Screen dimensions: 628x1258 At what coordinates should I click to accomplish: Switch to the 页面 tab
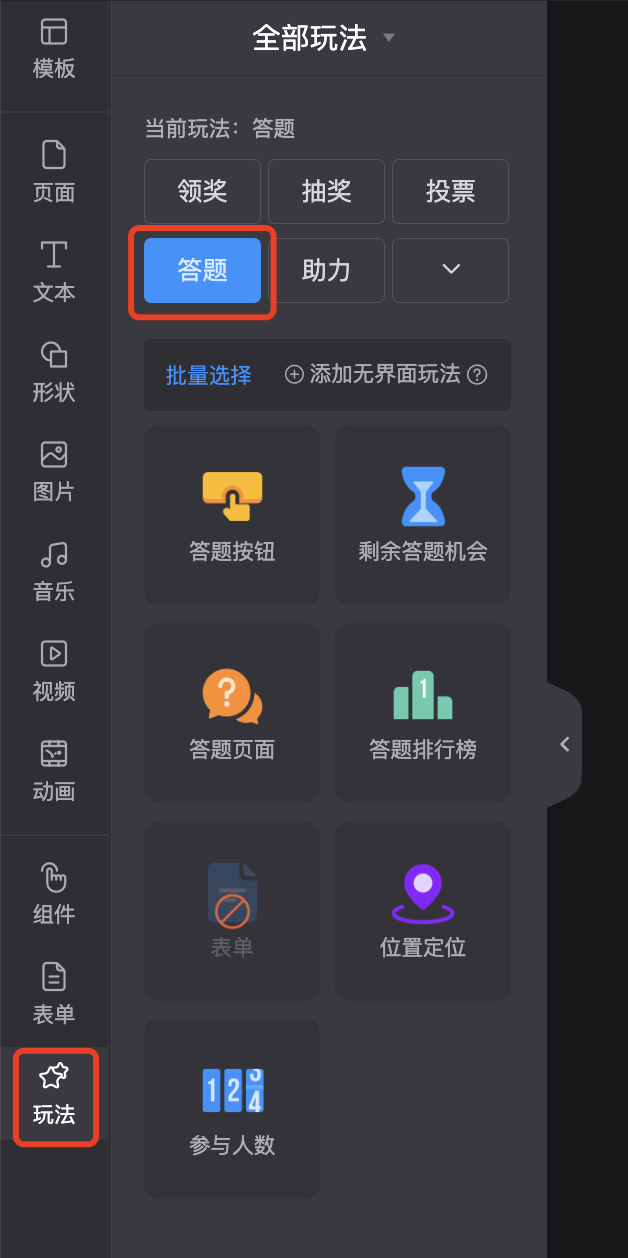click(x=54, y=172)
